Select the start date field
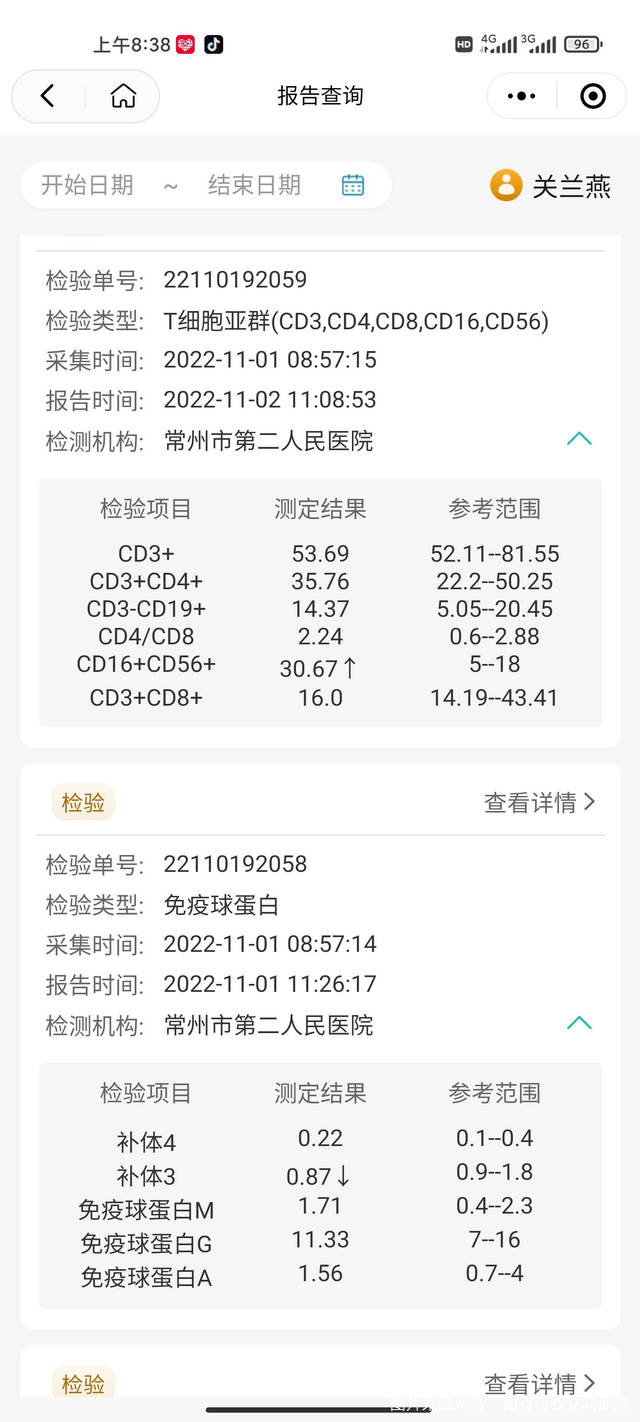The image size is (640, 1422). [87, 185]
